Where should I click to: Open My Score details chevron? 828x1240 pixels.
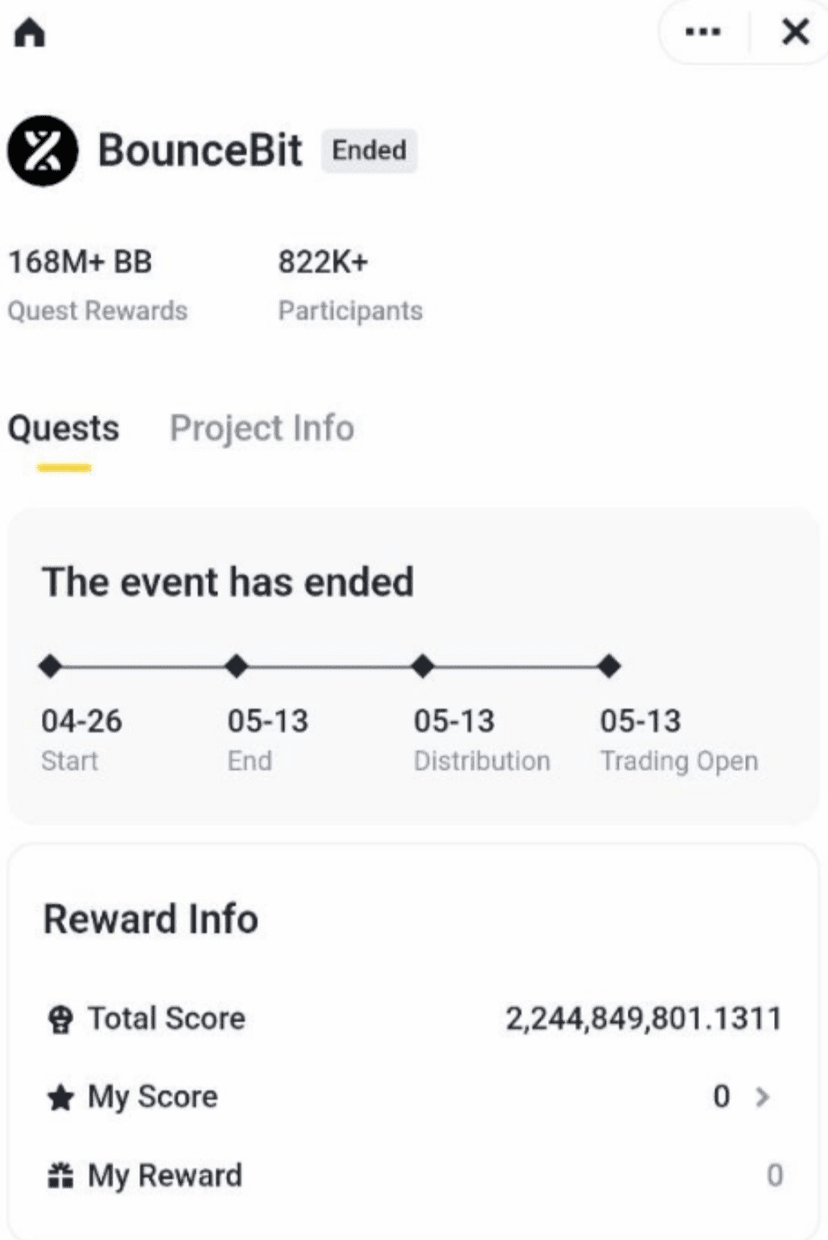tap(763, 1097)
